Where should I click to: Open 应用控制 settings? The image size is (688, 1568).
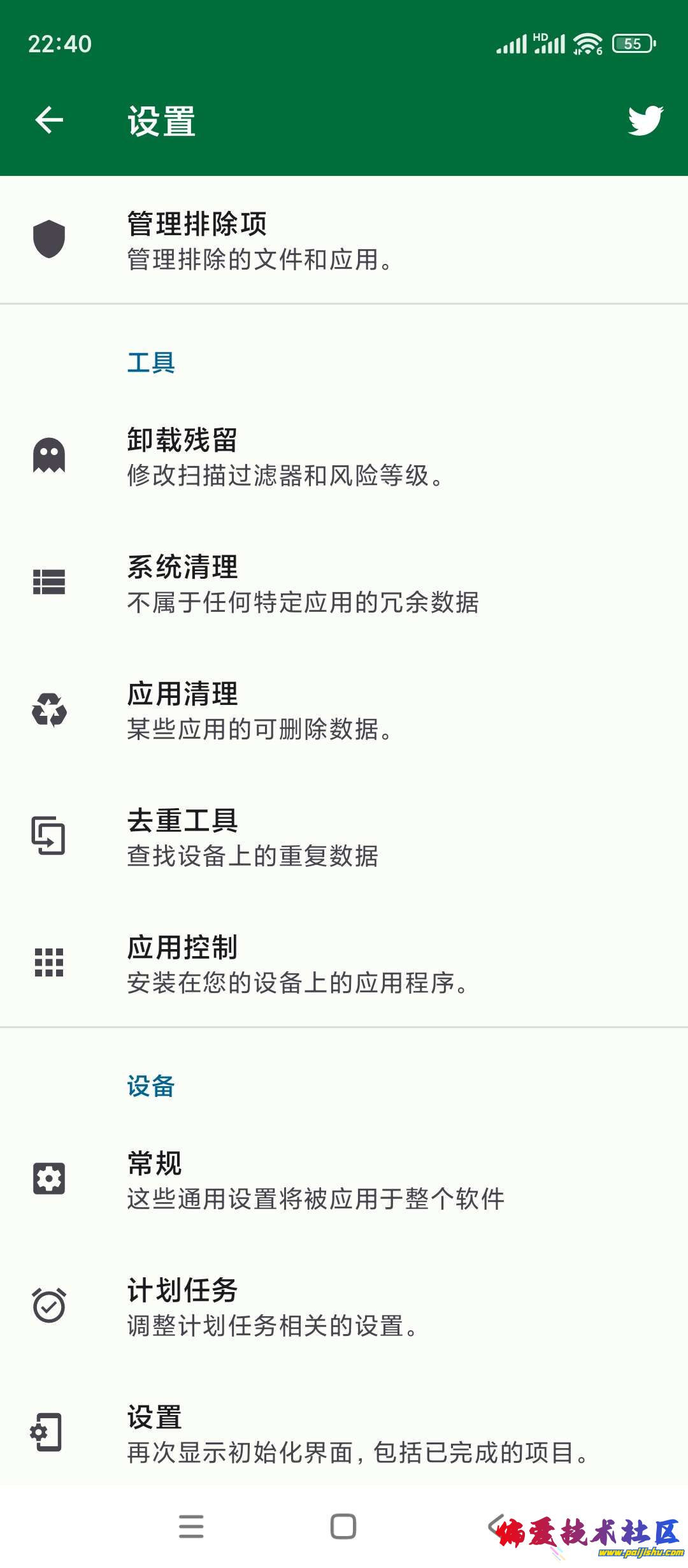344,964
